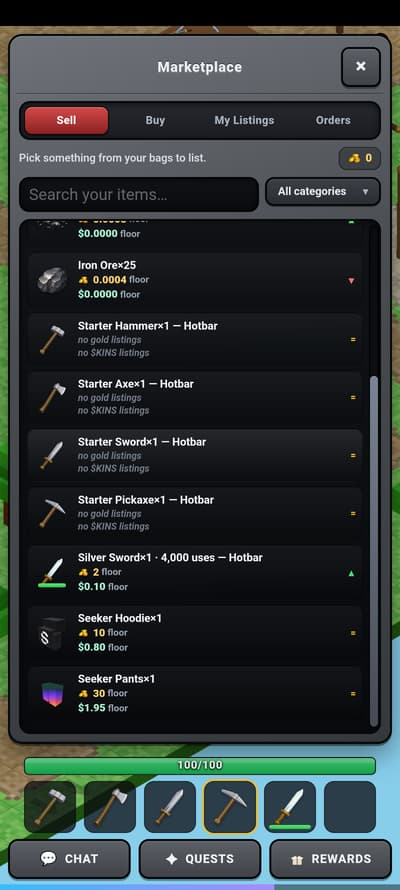Select the empty hotbar slot
Image resolution: width=400 pixels, height=890 pixels.
point(350,807)
